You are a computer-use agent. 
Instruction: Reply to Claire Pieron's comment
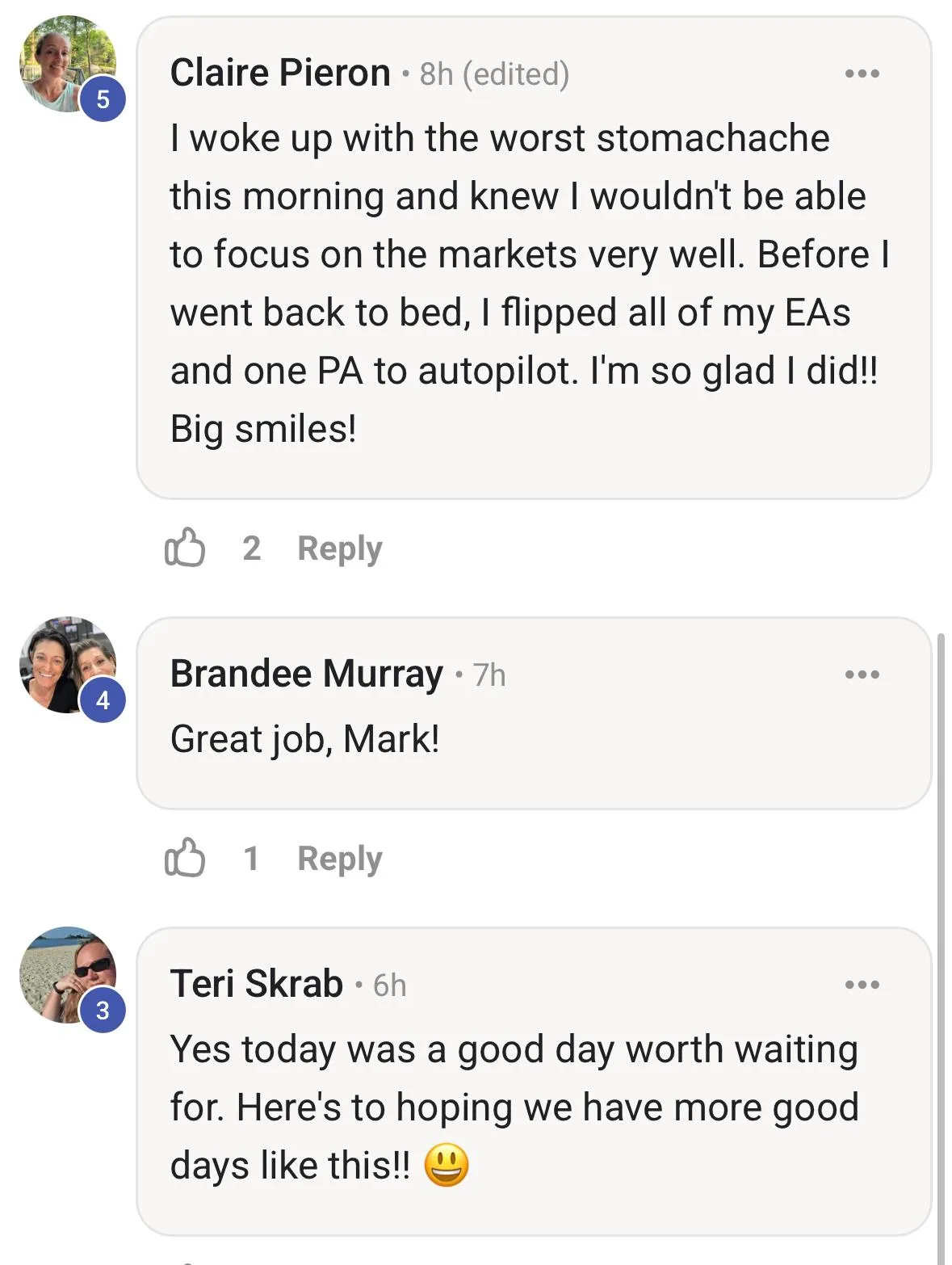[339, 548]
